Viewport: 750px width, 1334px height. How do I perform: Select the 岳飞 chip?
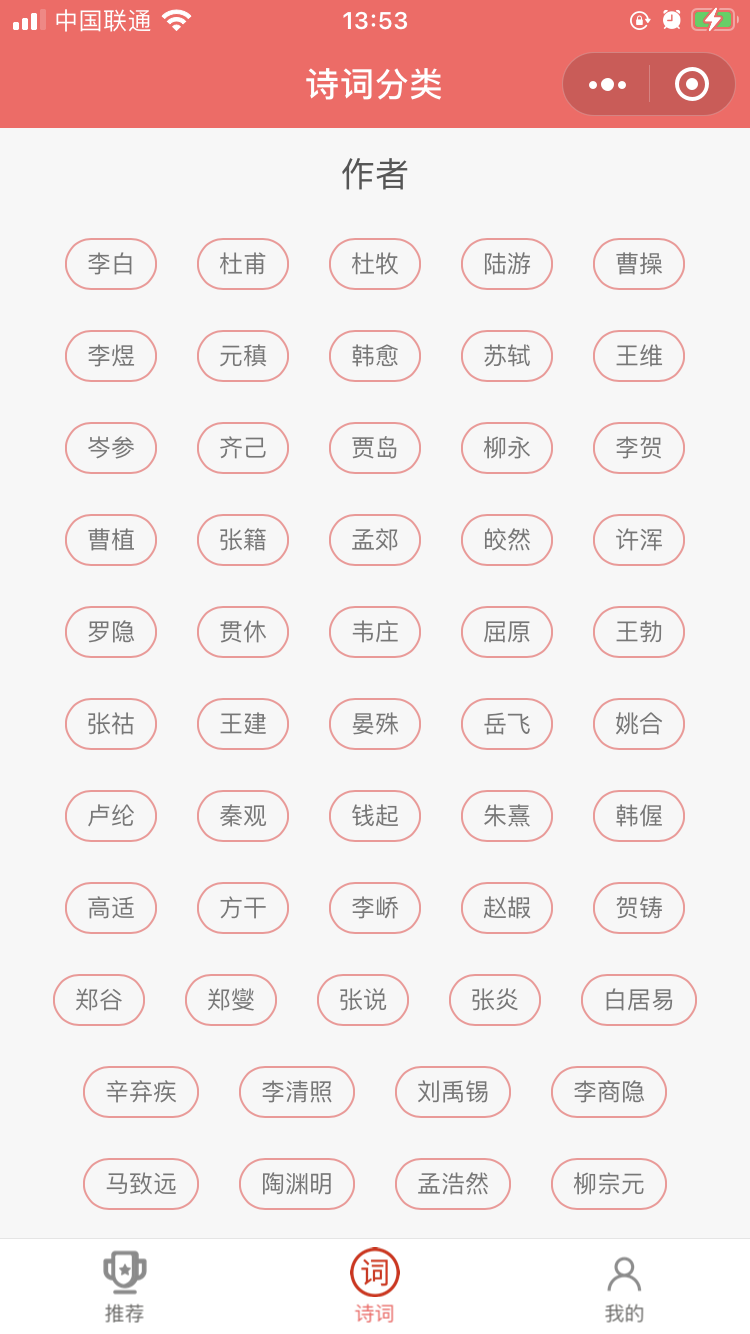pyautogui.click(x=507, y=724)
